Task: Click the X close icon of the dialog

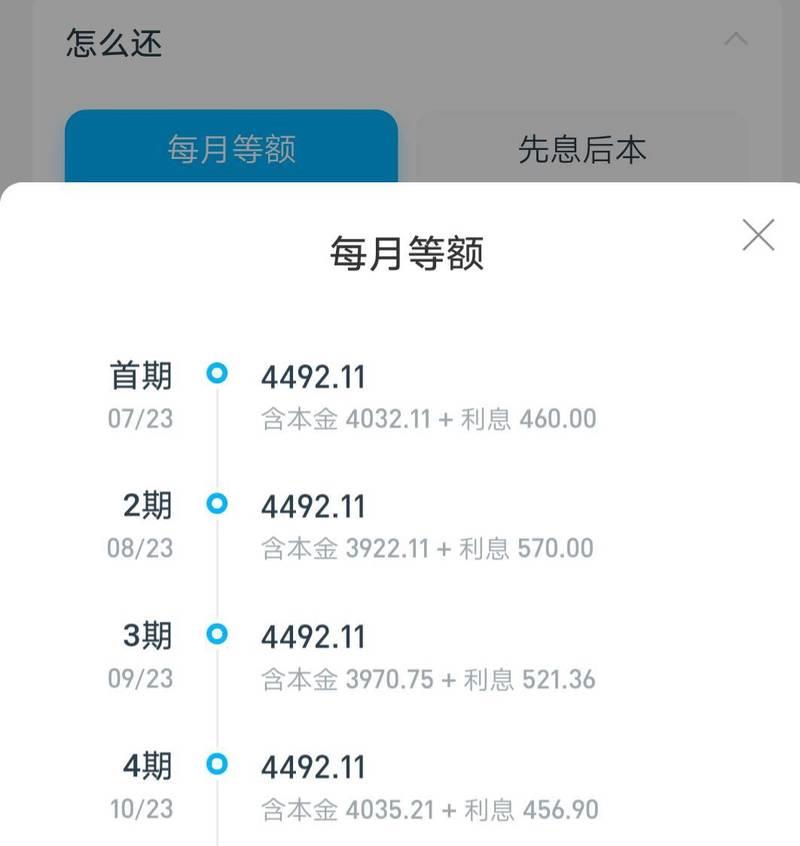Action: [759, 234]
